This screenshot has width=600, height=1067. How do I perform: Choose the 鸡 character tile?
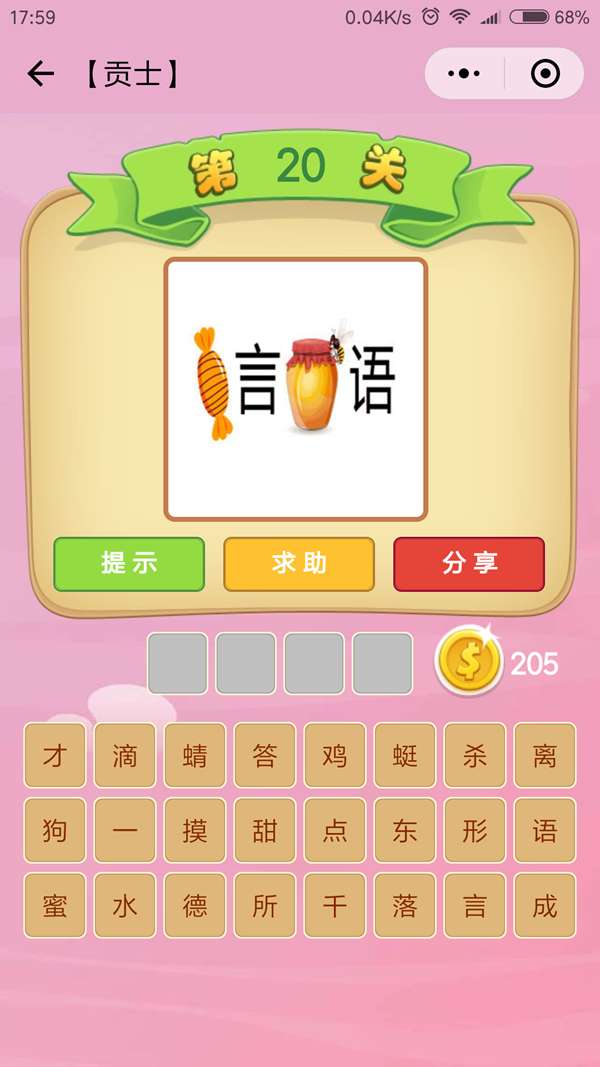click(335, 755)
